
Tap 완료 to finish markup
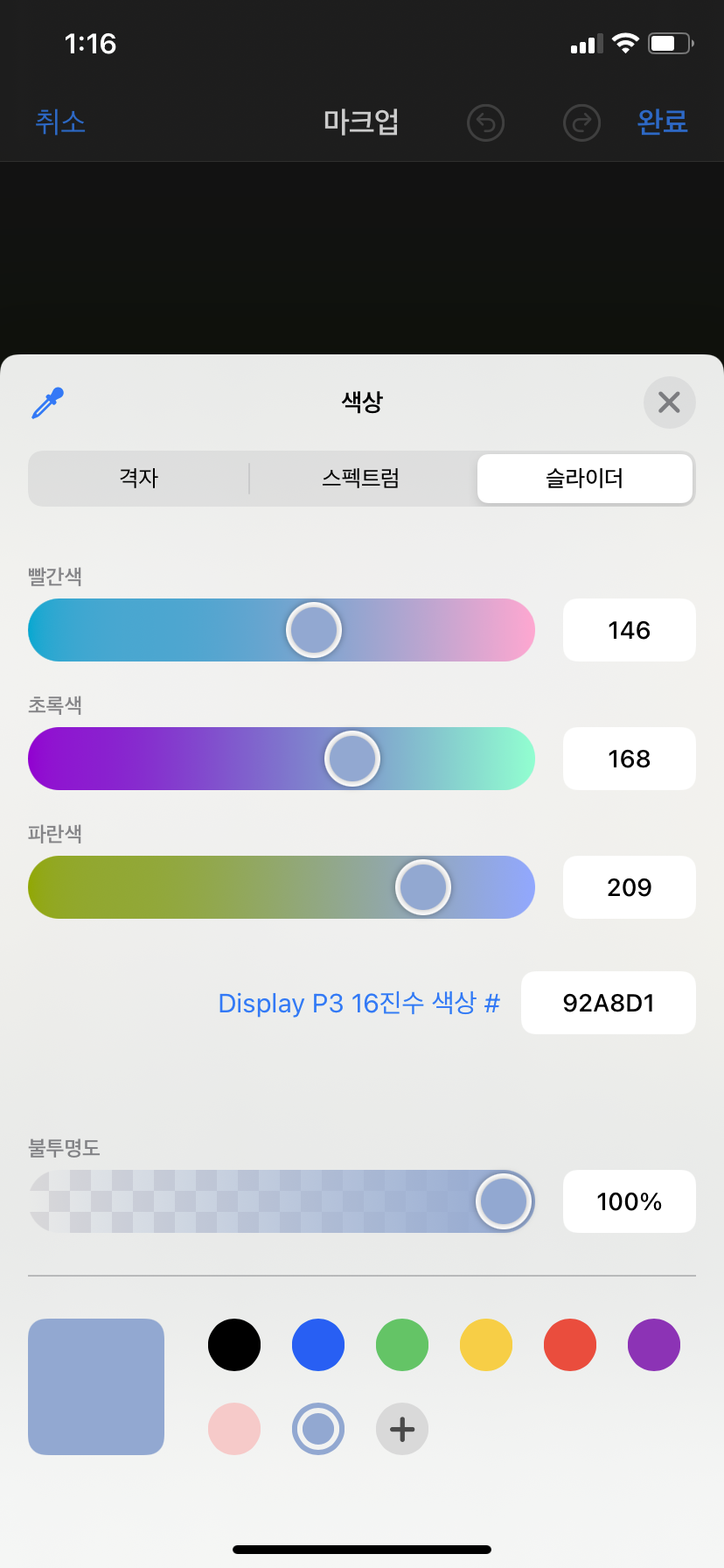tap(663, 122)
